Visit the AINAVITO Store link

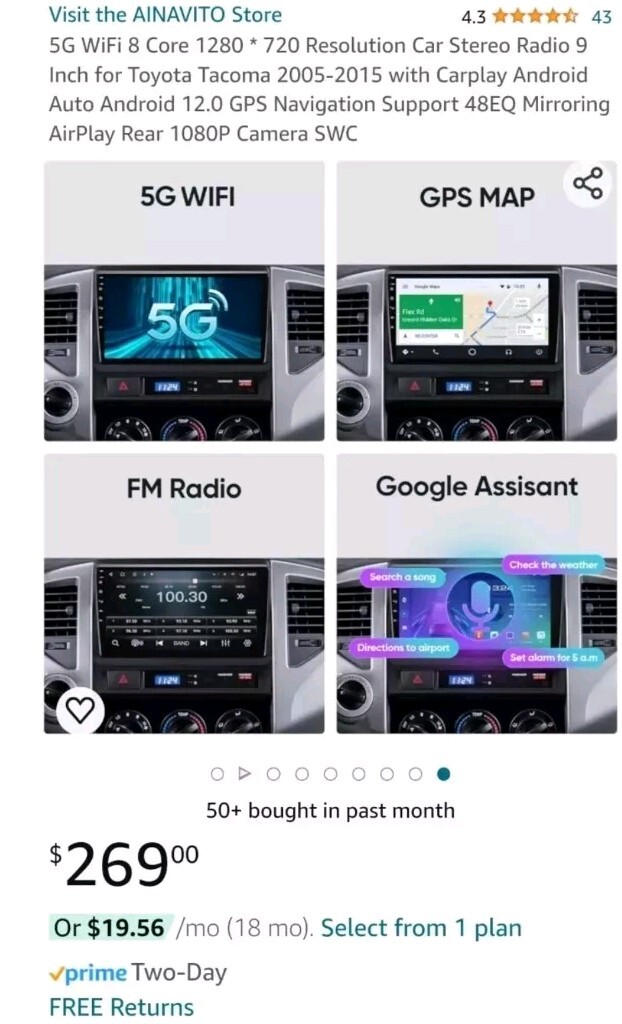point(165,14)
